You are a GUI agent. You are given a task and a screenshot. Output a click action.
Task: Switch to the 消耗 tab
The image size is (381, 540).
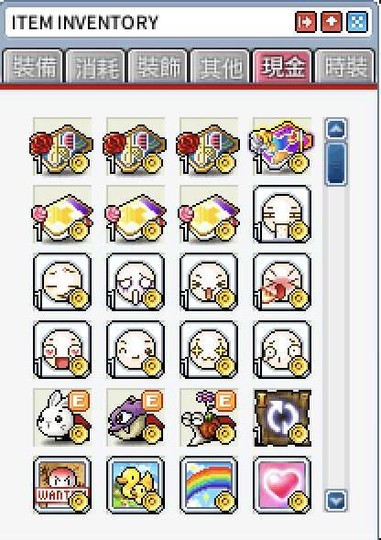click(x=95, y=66)
